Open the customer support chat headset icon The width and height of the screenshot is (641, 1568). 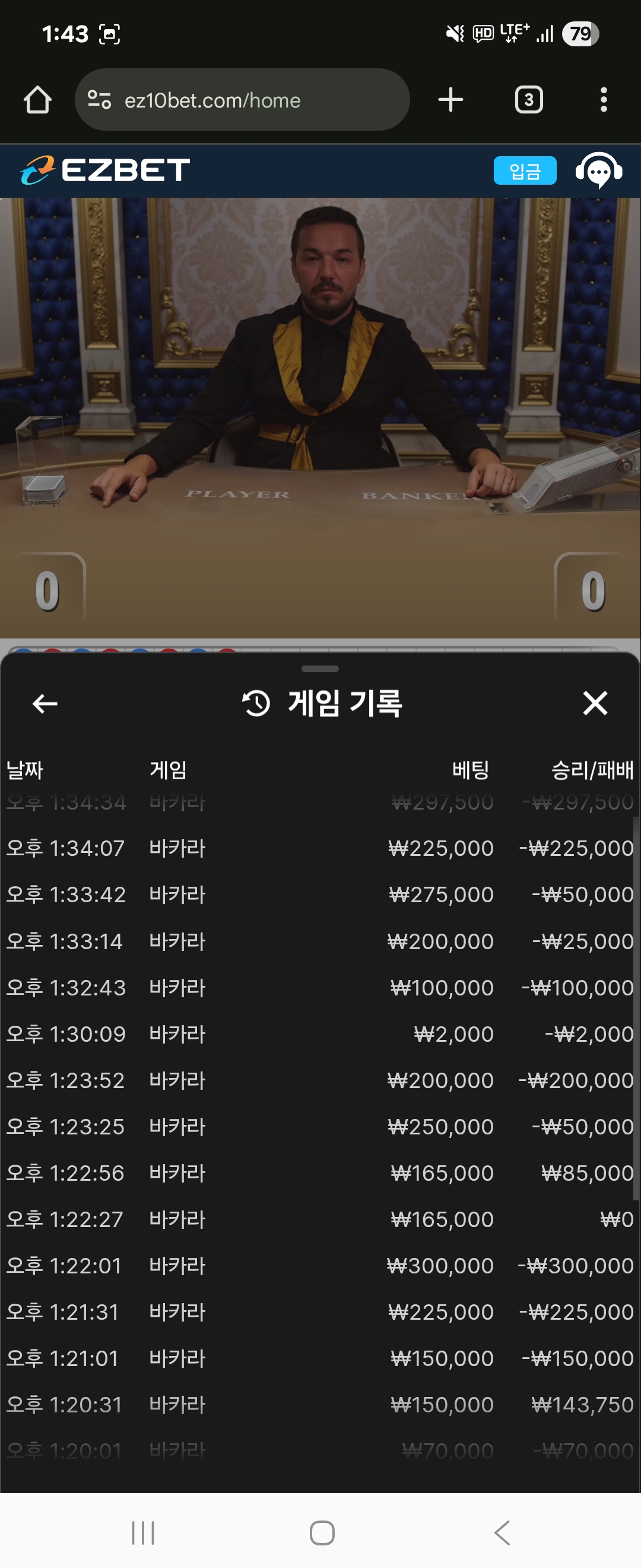[x=599, y=170]
